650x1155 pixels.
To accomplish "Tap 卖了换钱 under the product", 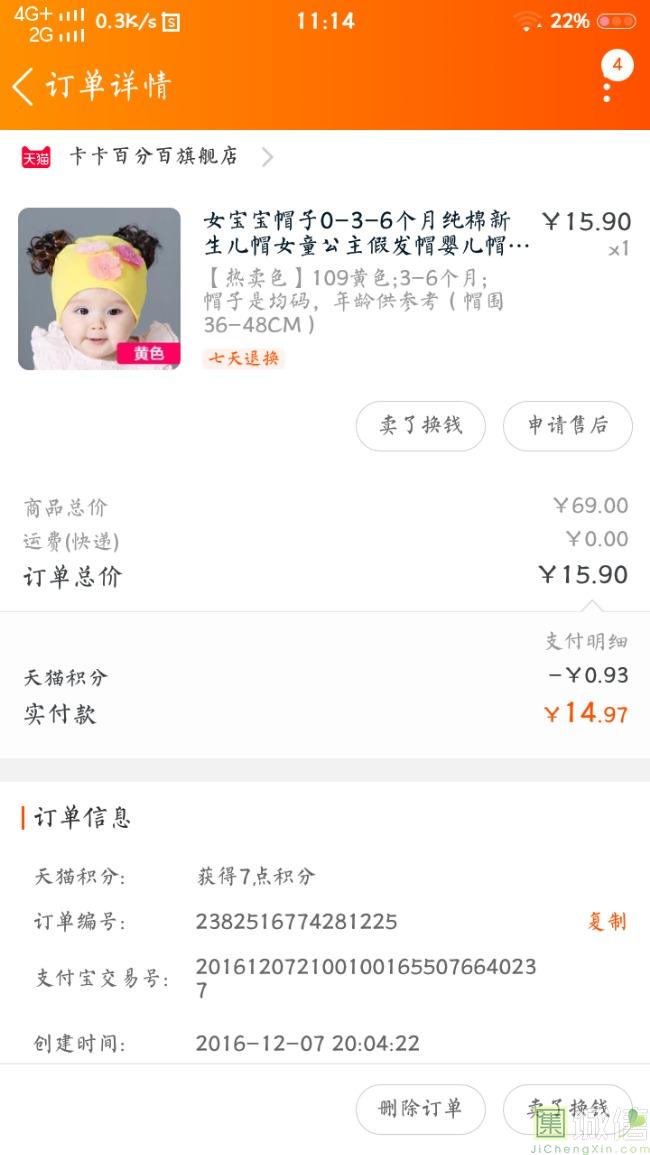I will [420, 426].
